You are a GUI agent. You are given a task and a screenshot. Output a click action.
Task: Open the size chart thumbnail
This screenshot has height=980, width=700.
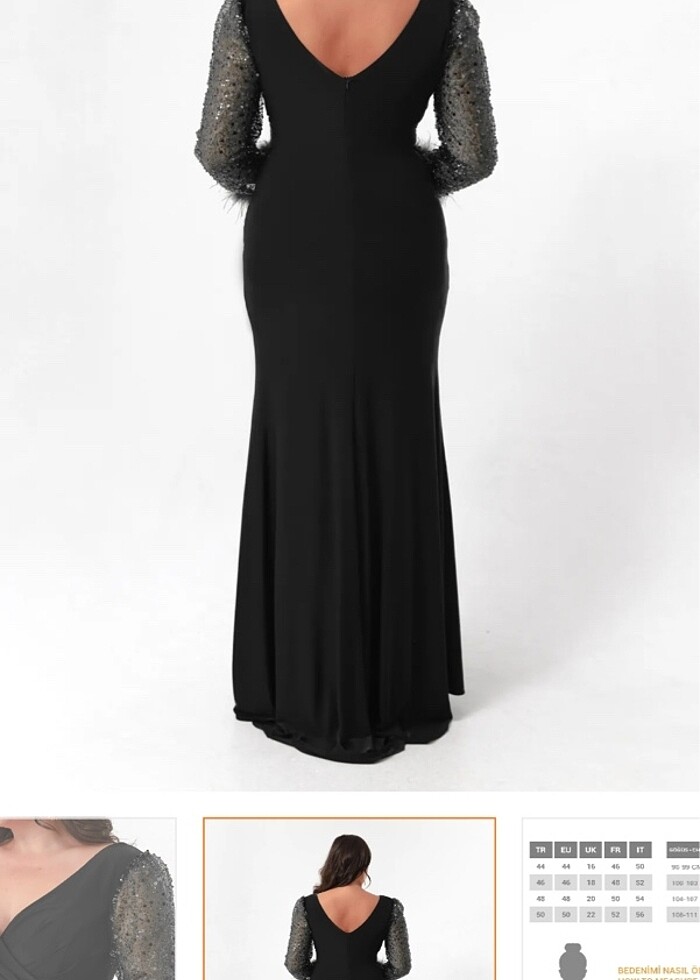(x=612, y=898)
